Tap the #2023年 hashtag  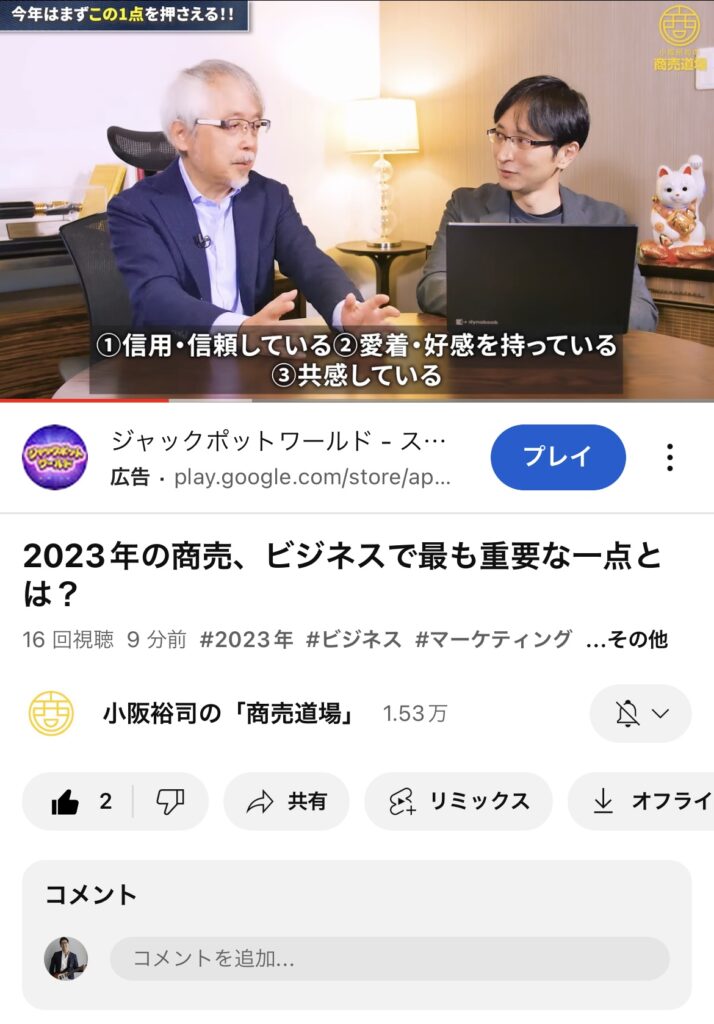(246, 639)
